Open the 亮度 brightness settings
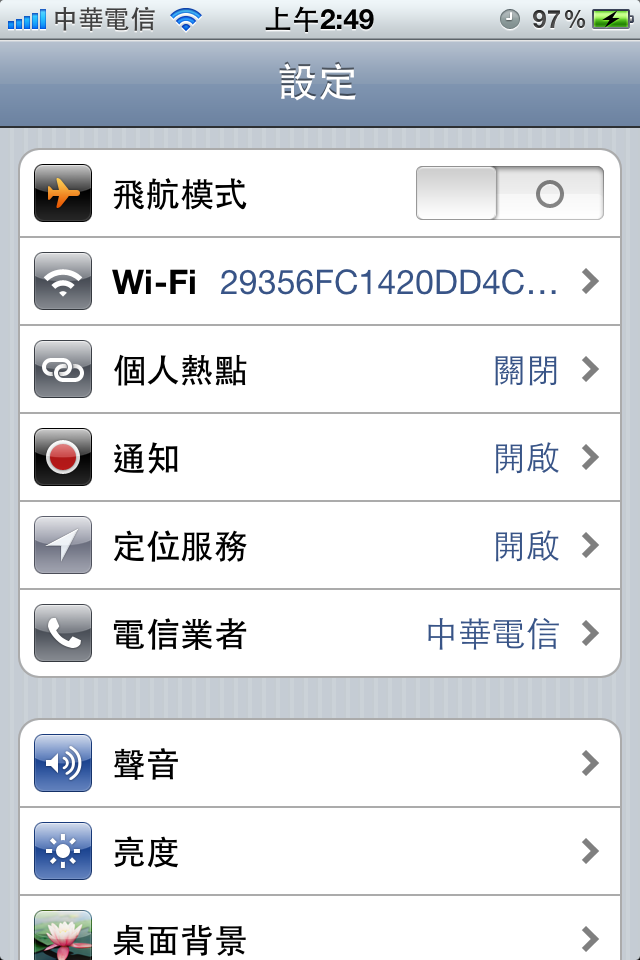 (320, 852)
